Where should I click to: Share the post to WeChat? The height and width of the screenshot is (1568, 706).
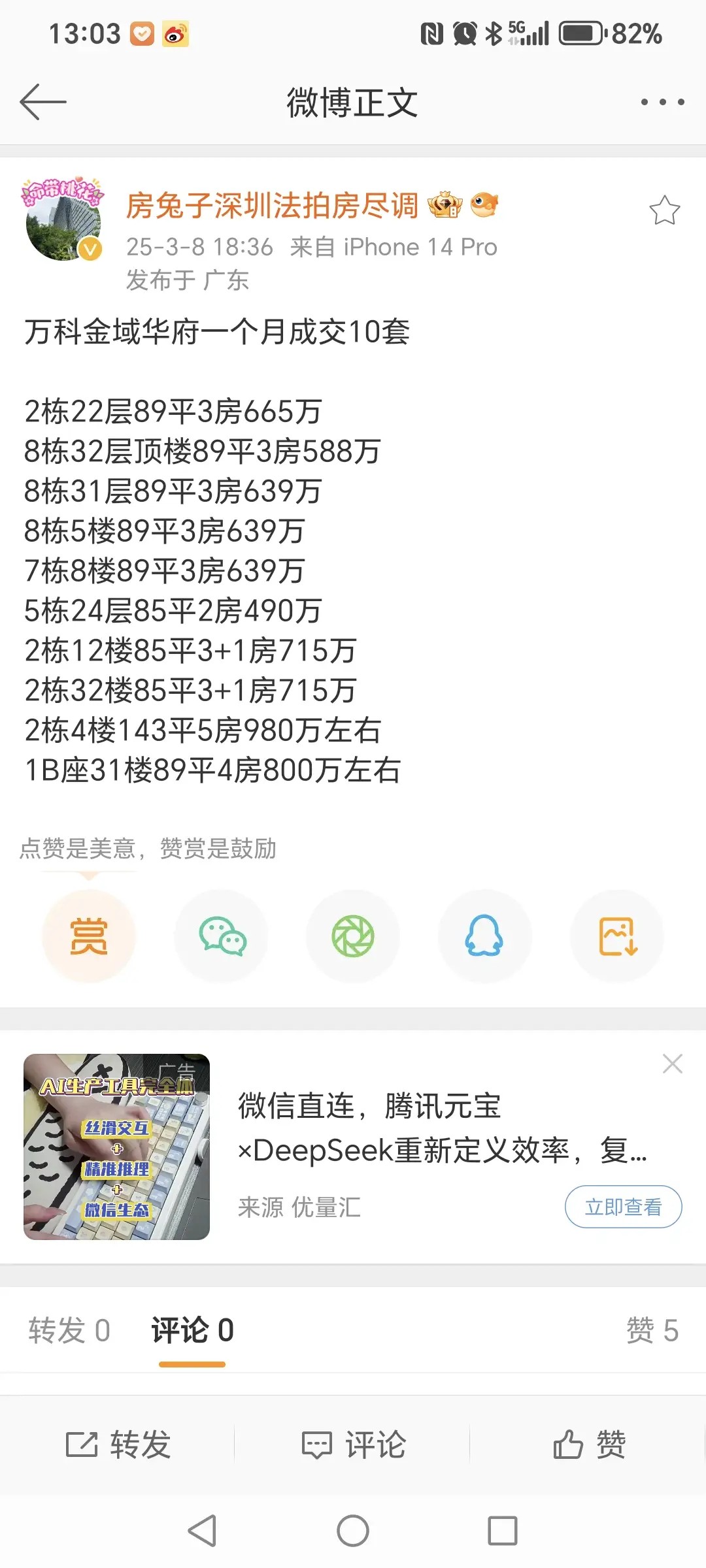coord(222,936)
